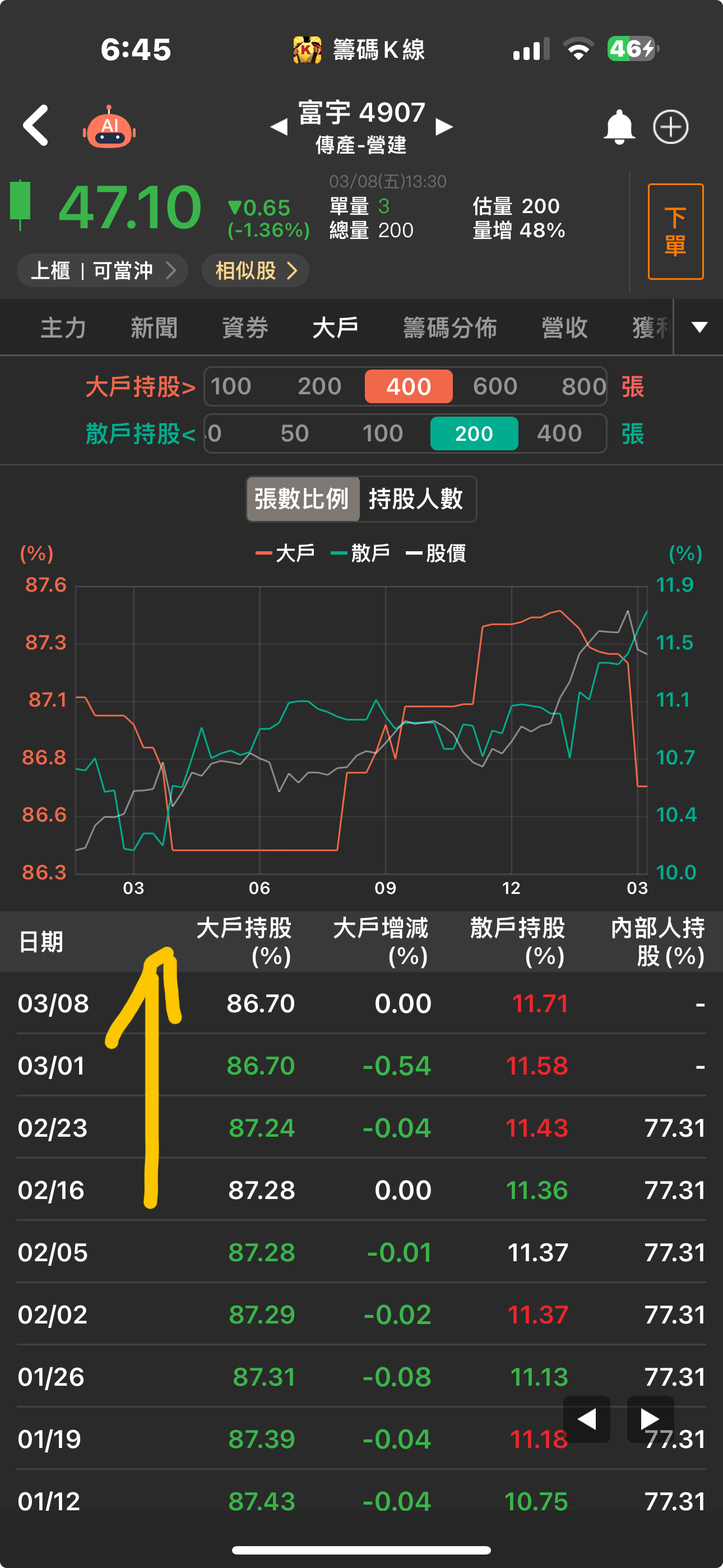Viewport: 723px width, 1568px height.
Task: Tap the 下單 order button
Action: tap(675, 231)
